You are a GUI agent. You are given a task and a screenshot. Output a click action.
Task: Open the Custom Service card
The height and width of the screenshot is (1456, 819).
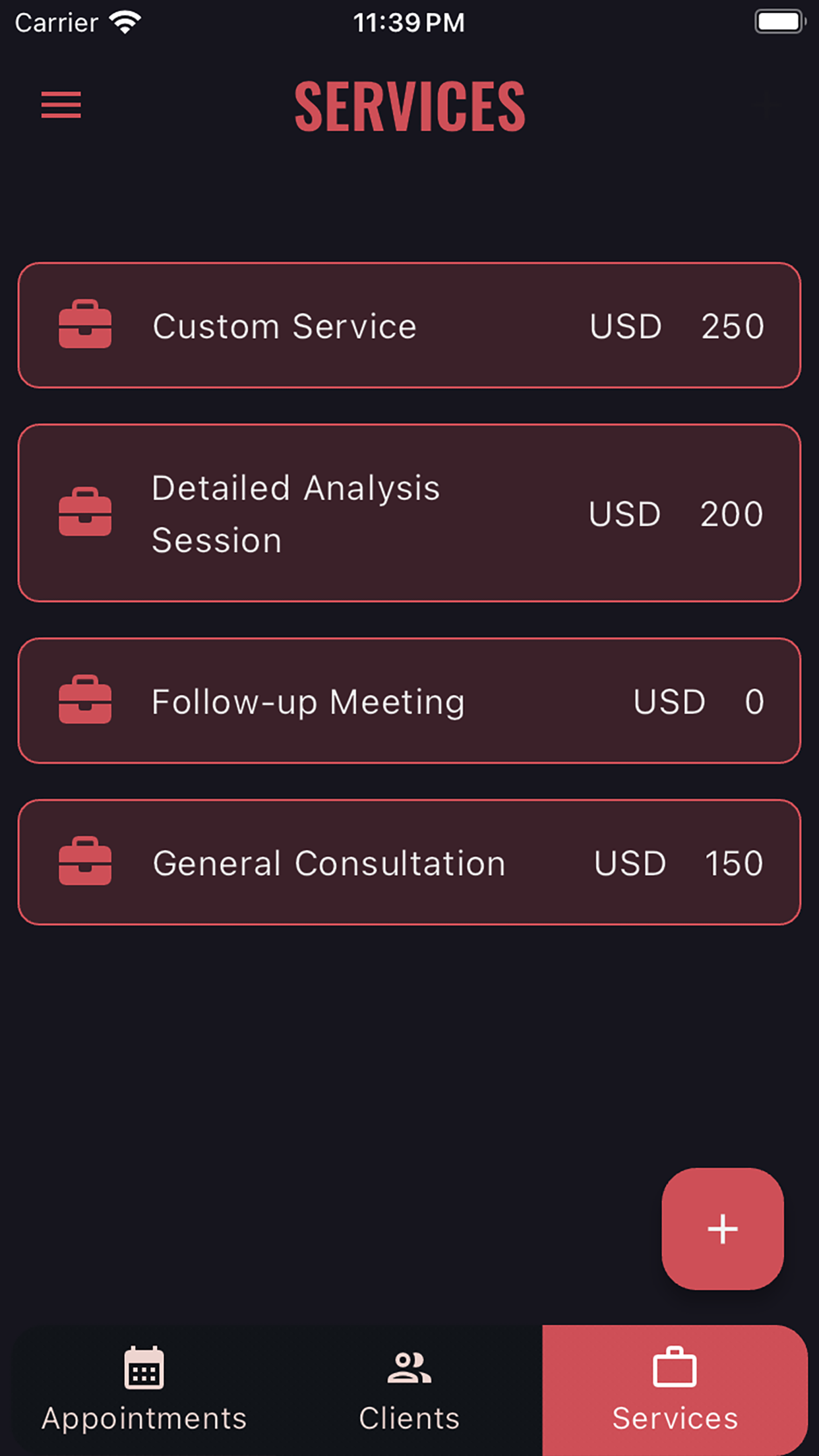(x=409, y=325)
